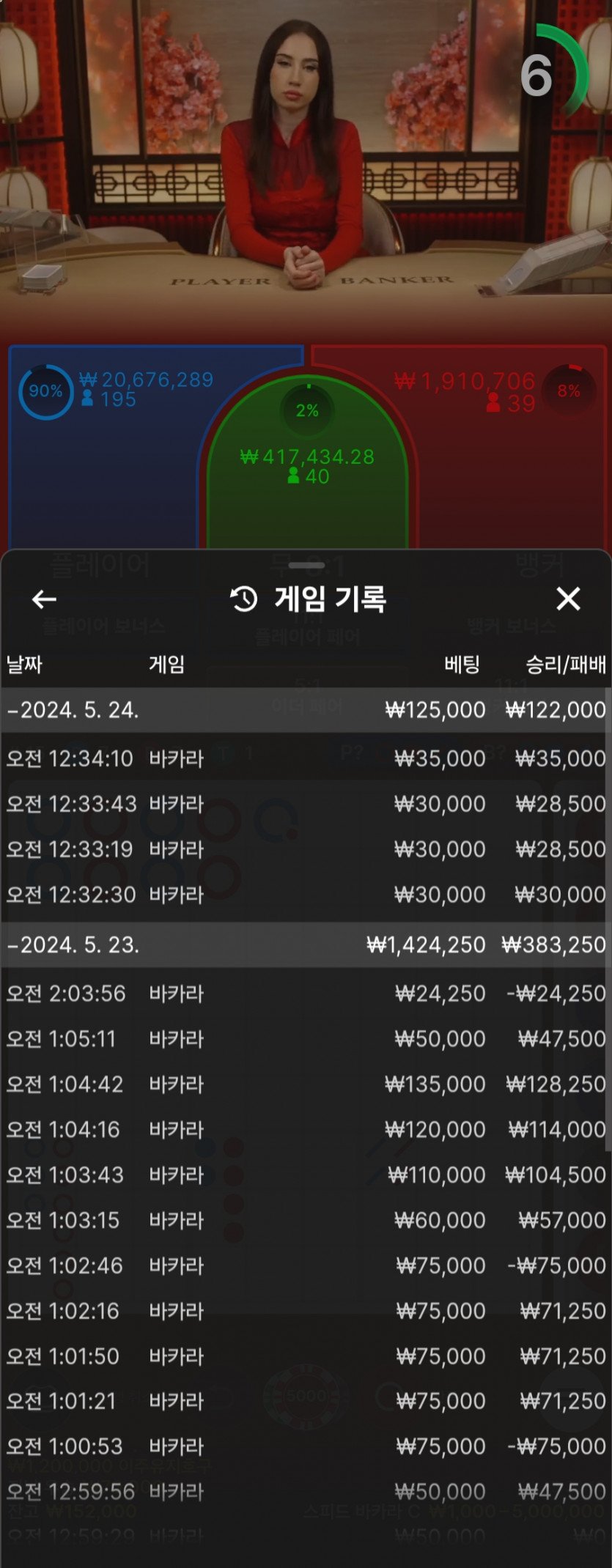Screen dimensions: 612x1568
Task: Open the 오전 1:04:42 바카라 record
Action: [306, 1084]
